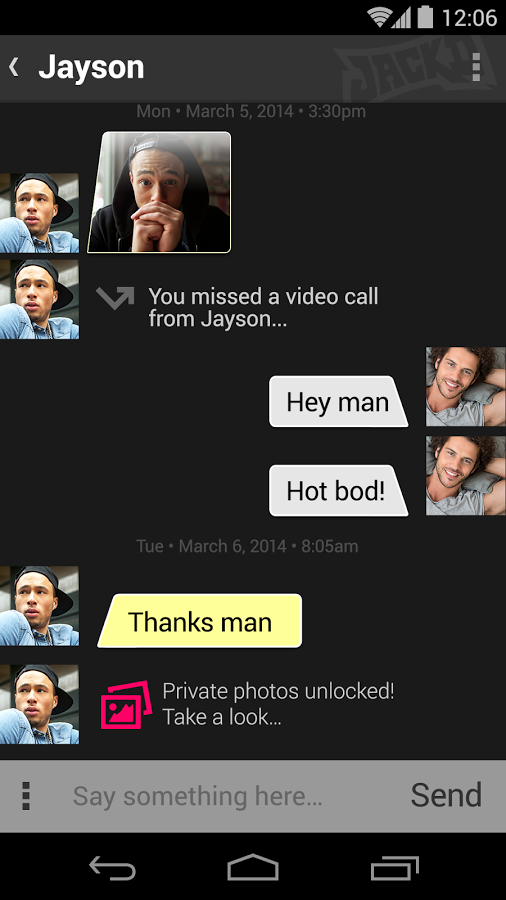Tap the system home button
Image resolution: width=506 pixels, height=900 pixels.
click(x=253, y=867)
